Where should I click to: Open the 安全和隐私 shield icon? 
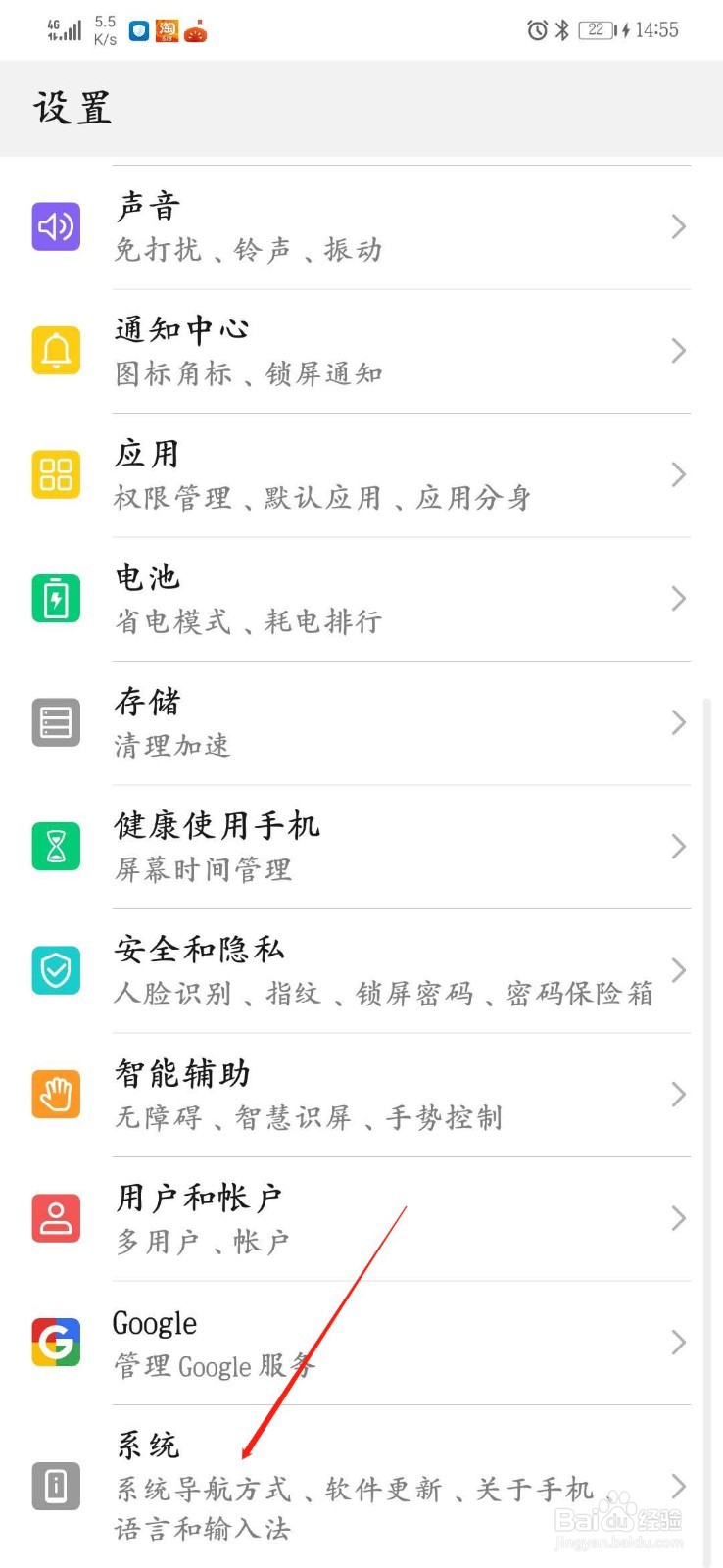[x=56, y=970]
